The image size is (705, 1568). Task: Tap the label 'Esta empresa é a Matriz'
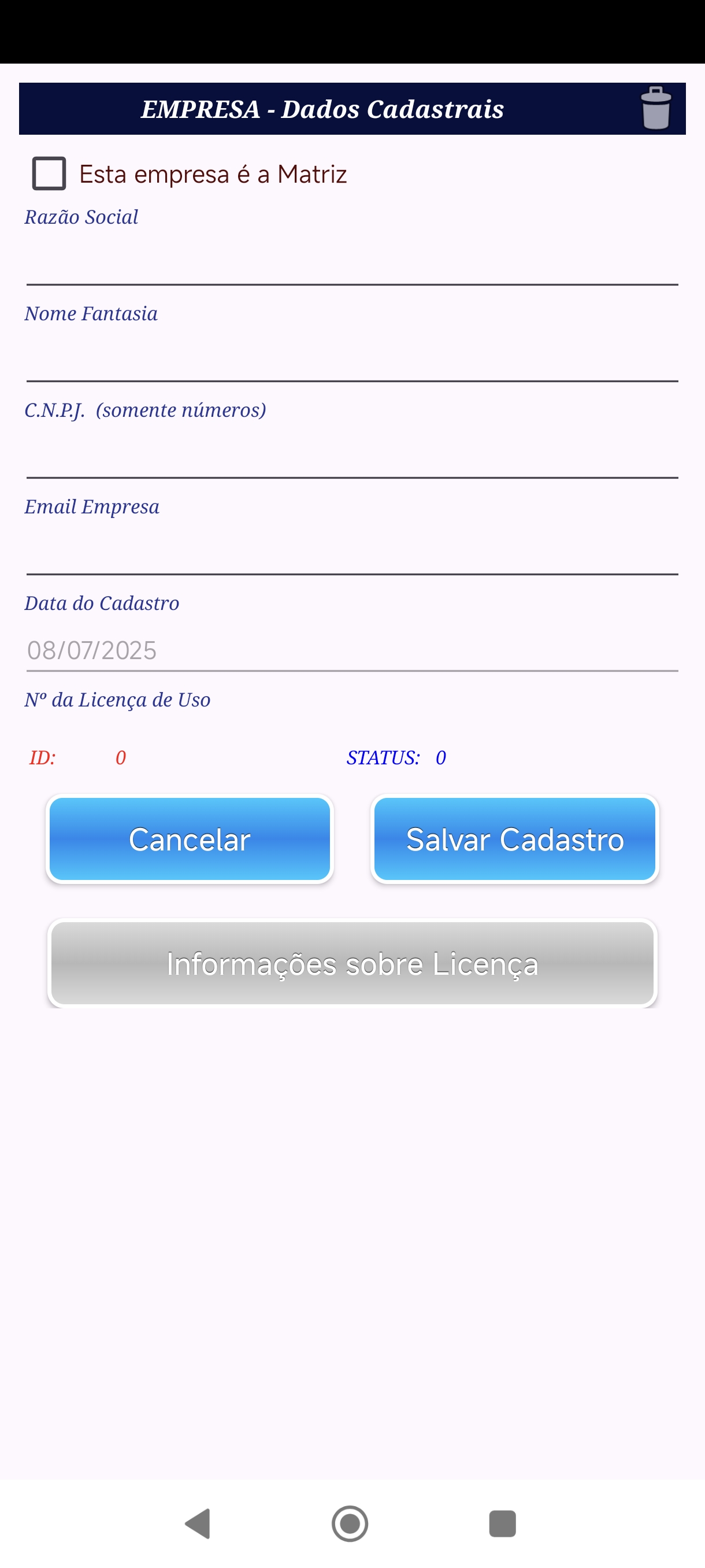[211, 173]
